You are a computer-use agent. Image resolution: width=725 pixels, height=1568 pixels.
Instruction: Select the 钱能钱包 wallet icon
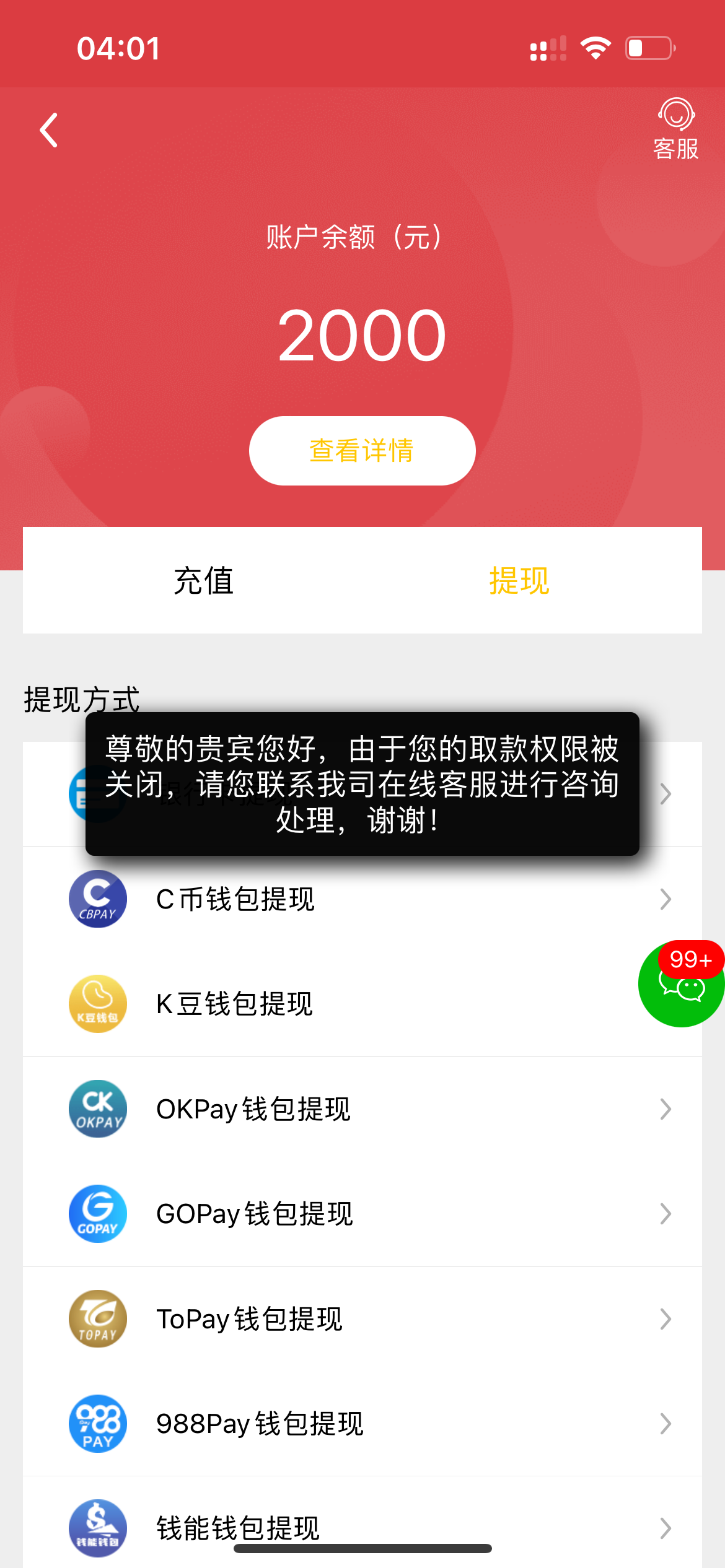(x=97, y=1528)
